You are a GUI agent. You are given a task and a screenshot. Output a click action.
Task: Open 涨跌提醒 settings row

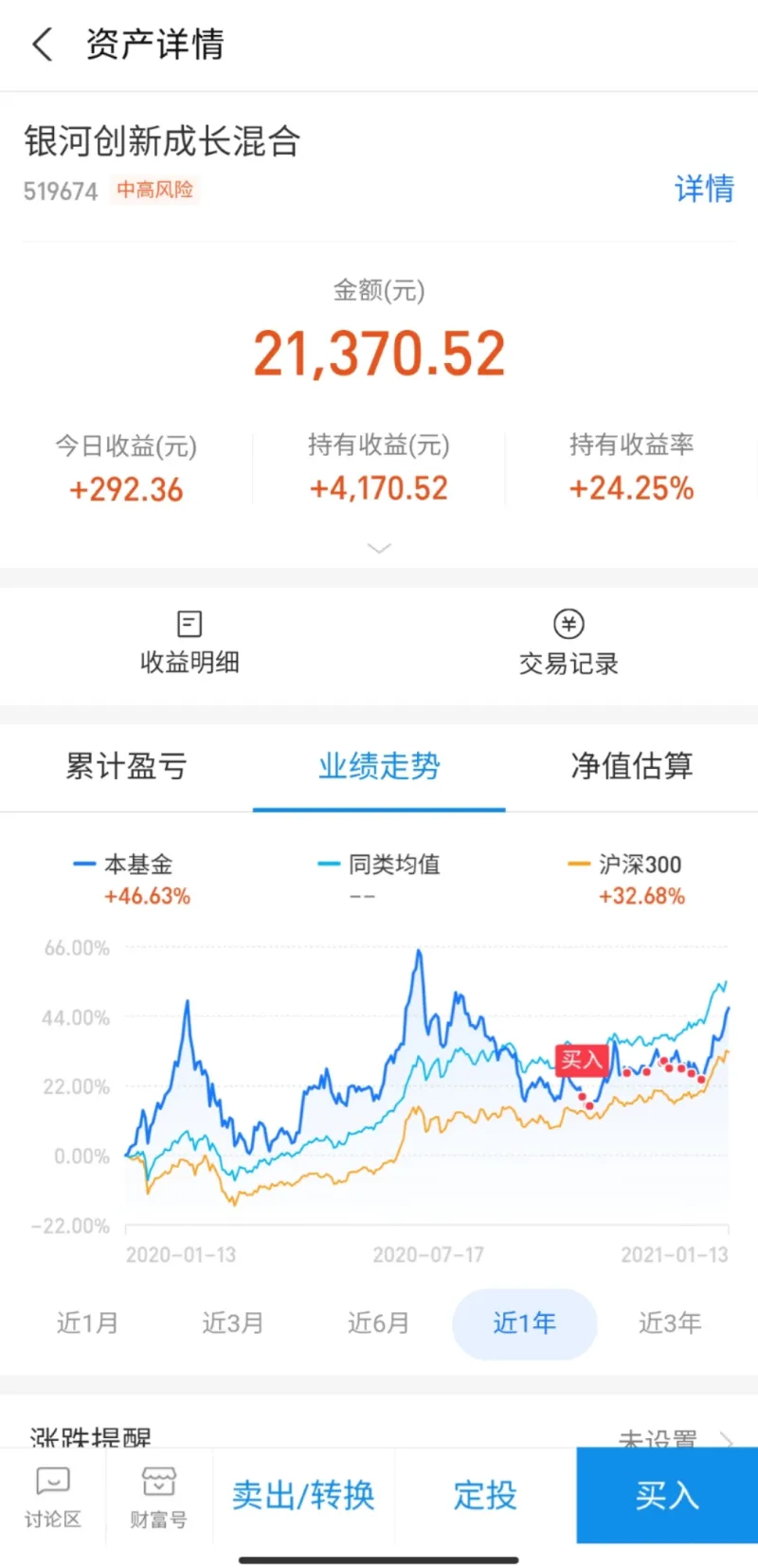[379, 1436]
